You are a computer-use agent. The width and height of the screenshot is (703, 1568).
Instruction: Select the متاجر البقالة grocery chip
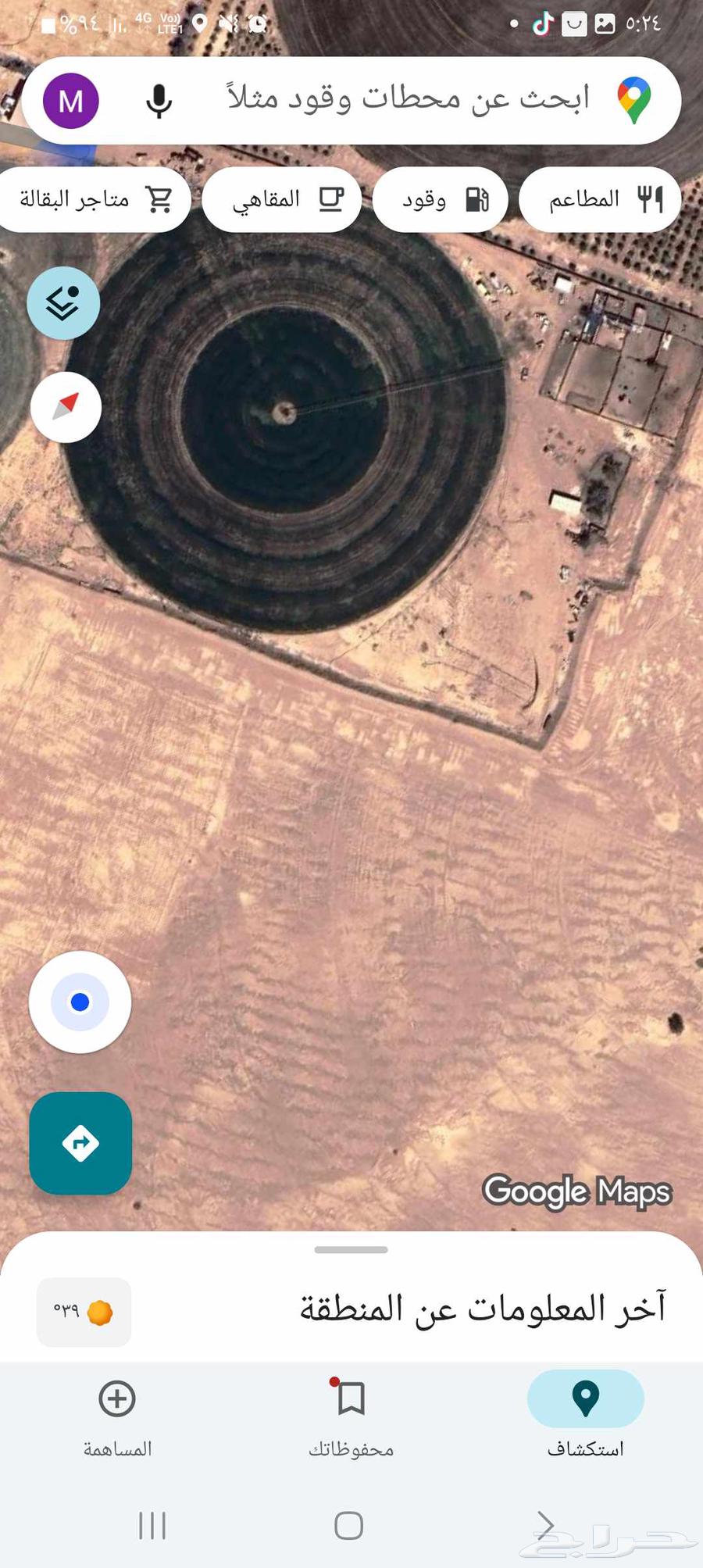pos(94,200)
